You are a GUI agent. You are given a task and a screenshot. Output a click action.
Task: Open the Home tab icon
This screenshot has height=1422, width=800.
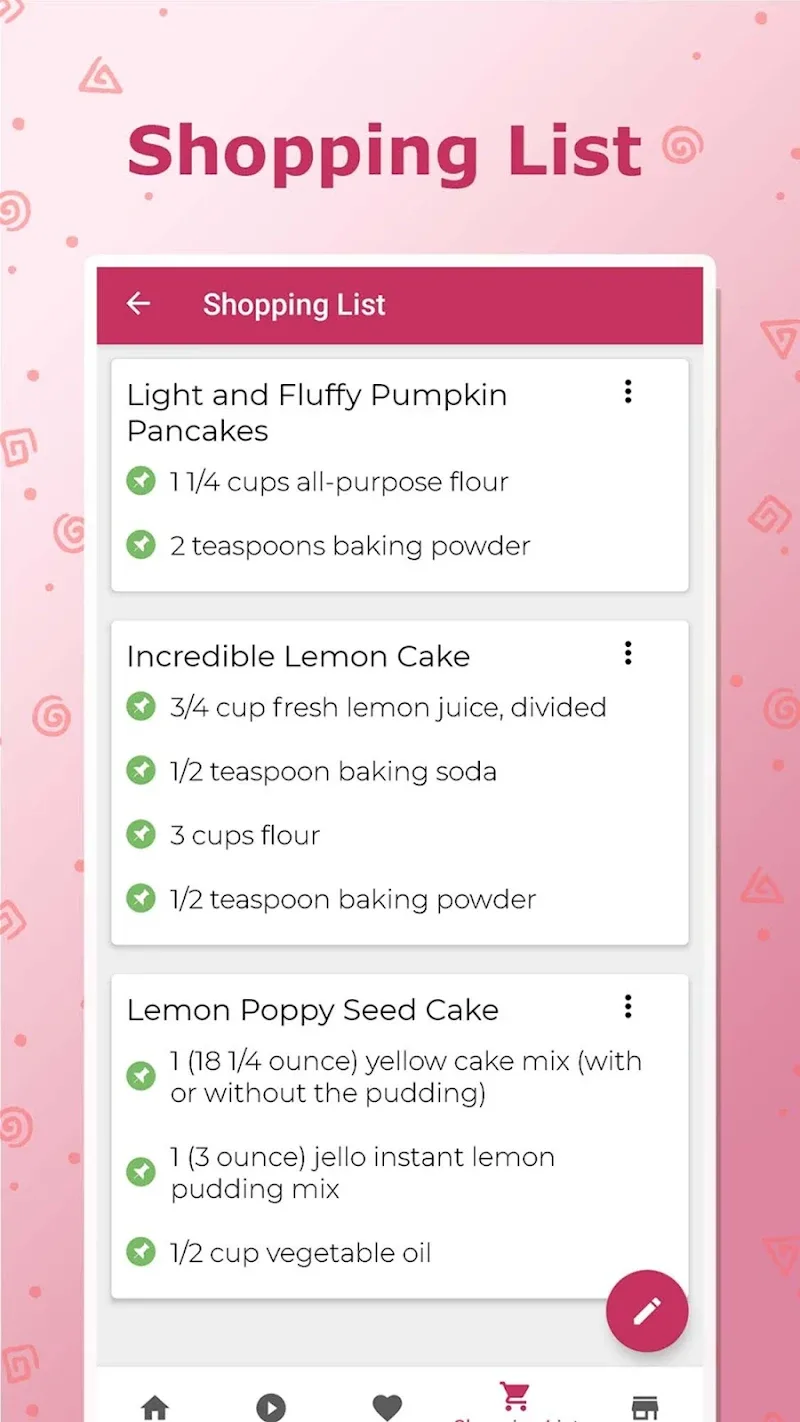156,1406
